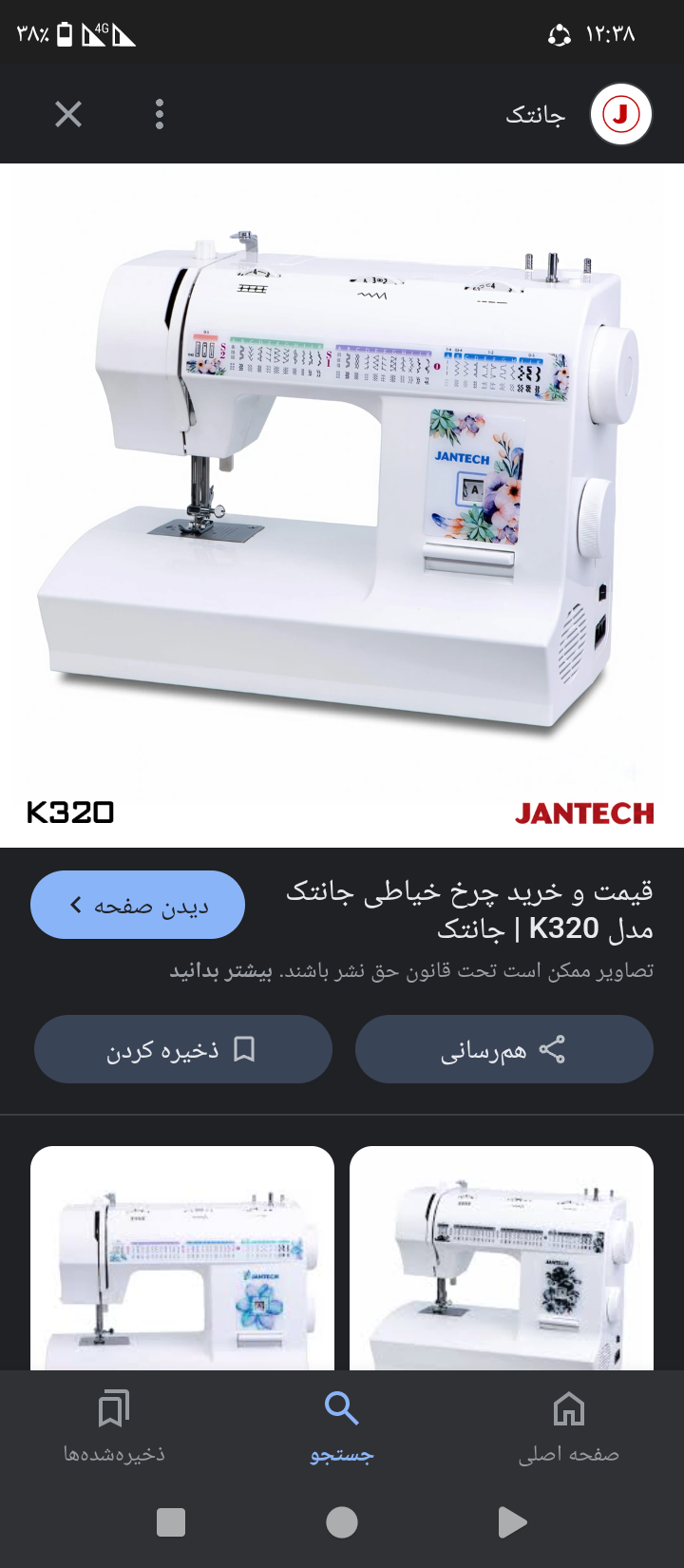Share the image via همرسانی
The image size is (684, 1568).
coord(503,1049)
